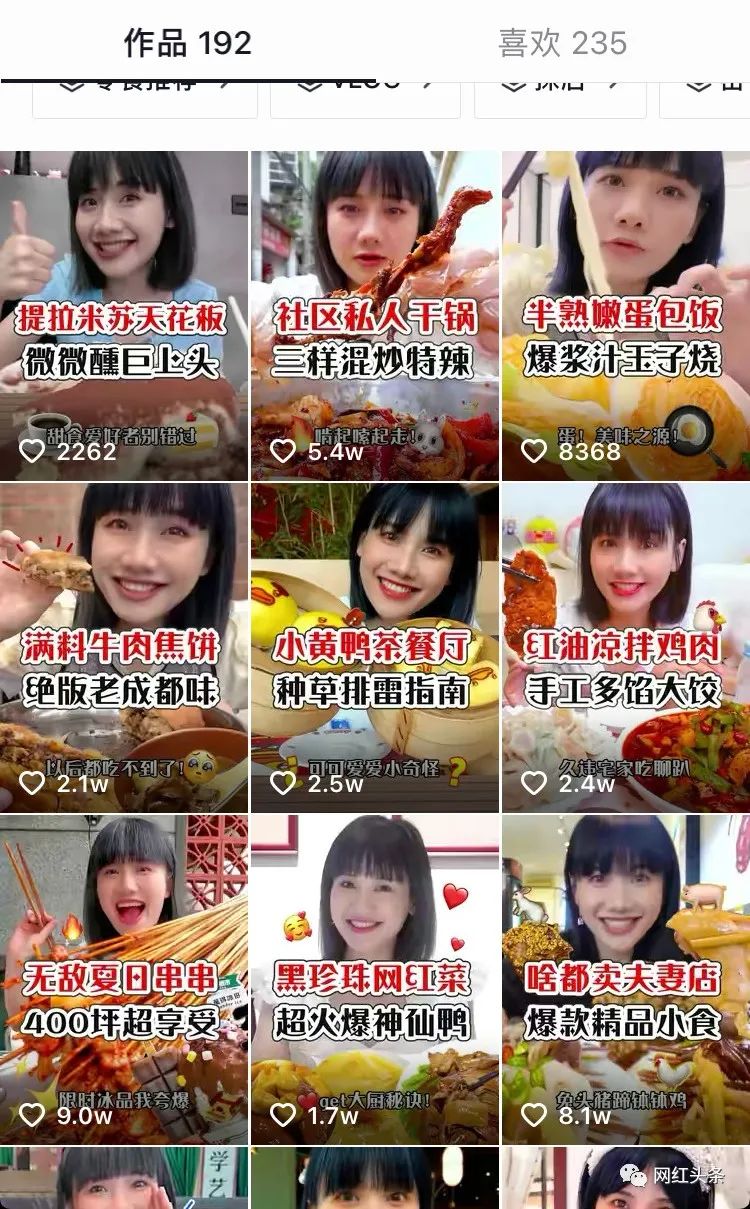Expand the VLOG collection via its chevron
The image size is (750, 1209).
click(x=428, y=88)
